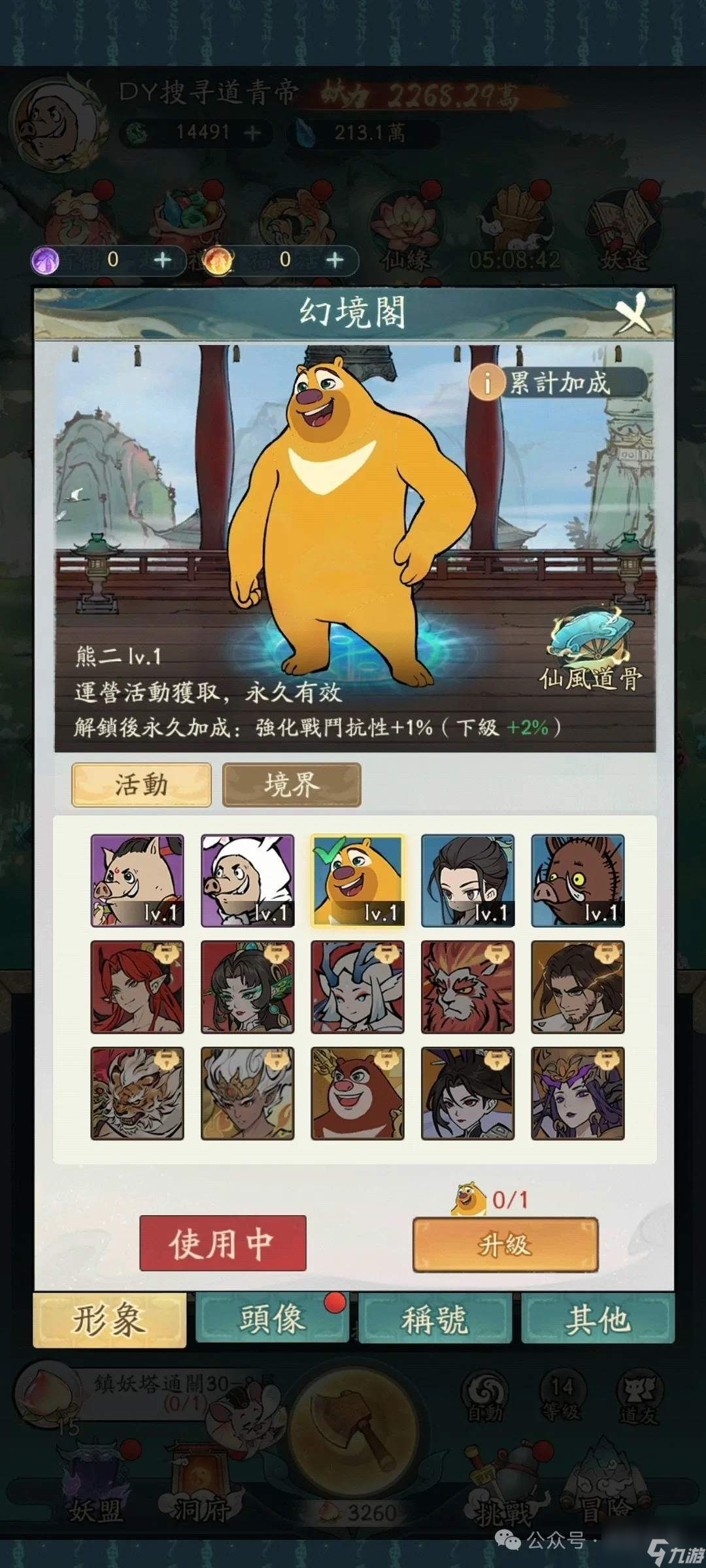Add more purple currency with plus

[162, 260]
